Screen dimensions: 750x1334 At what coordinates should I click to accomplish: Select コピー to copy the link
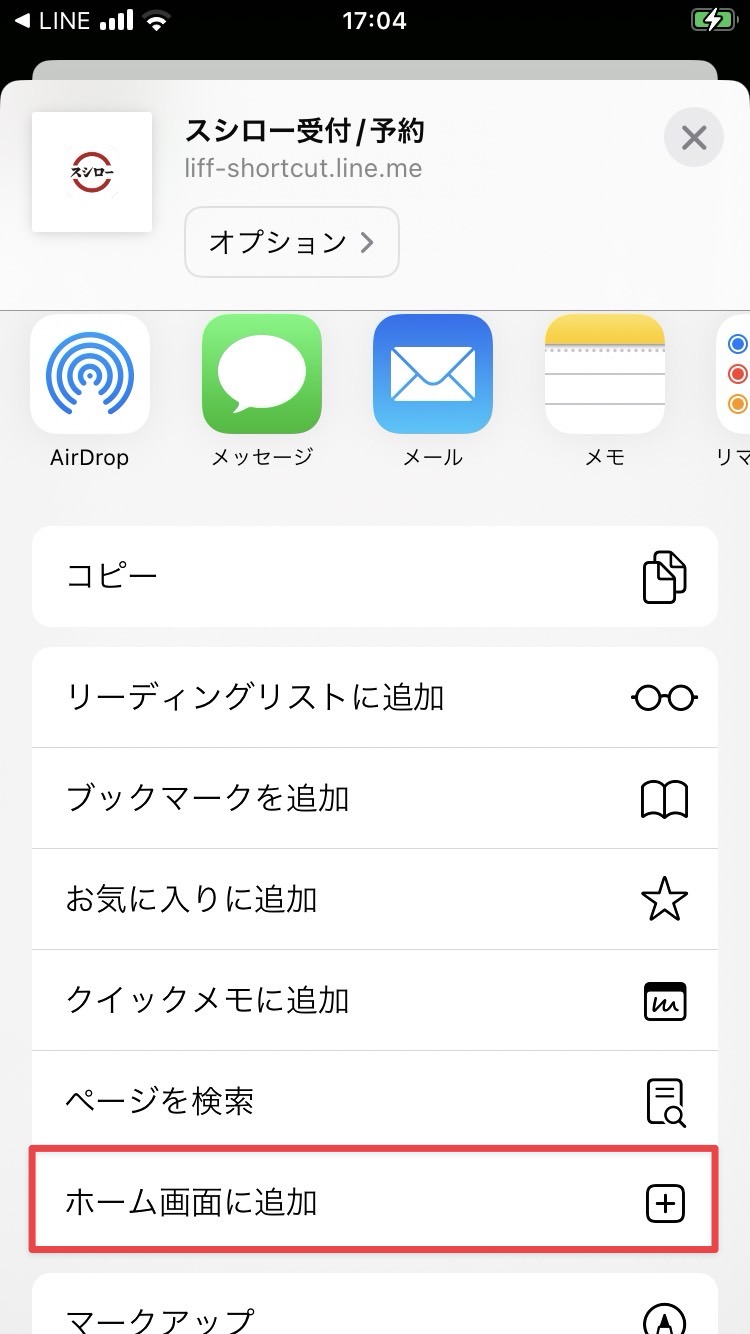click(375, 576)
